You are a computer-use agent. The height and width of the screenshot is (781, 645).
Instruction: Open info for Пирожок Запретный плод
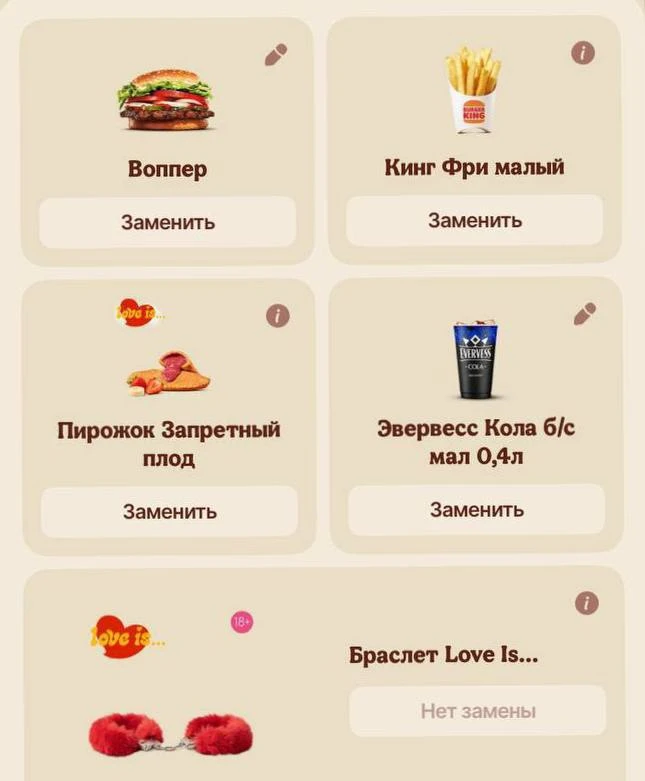point(278,315)
